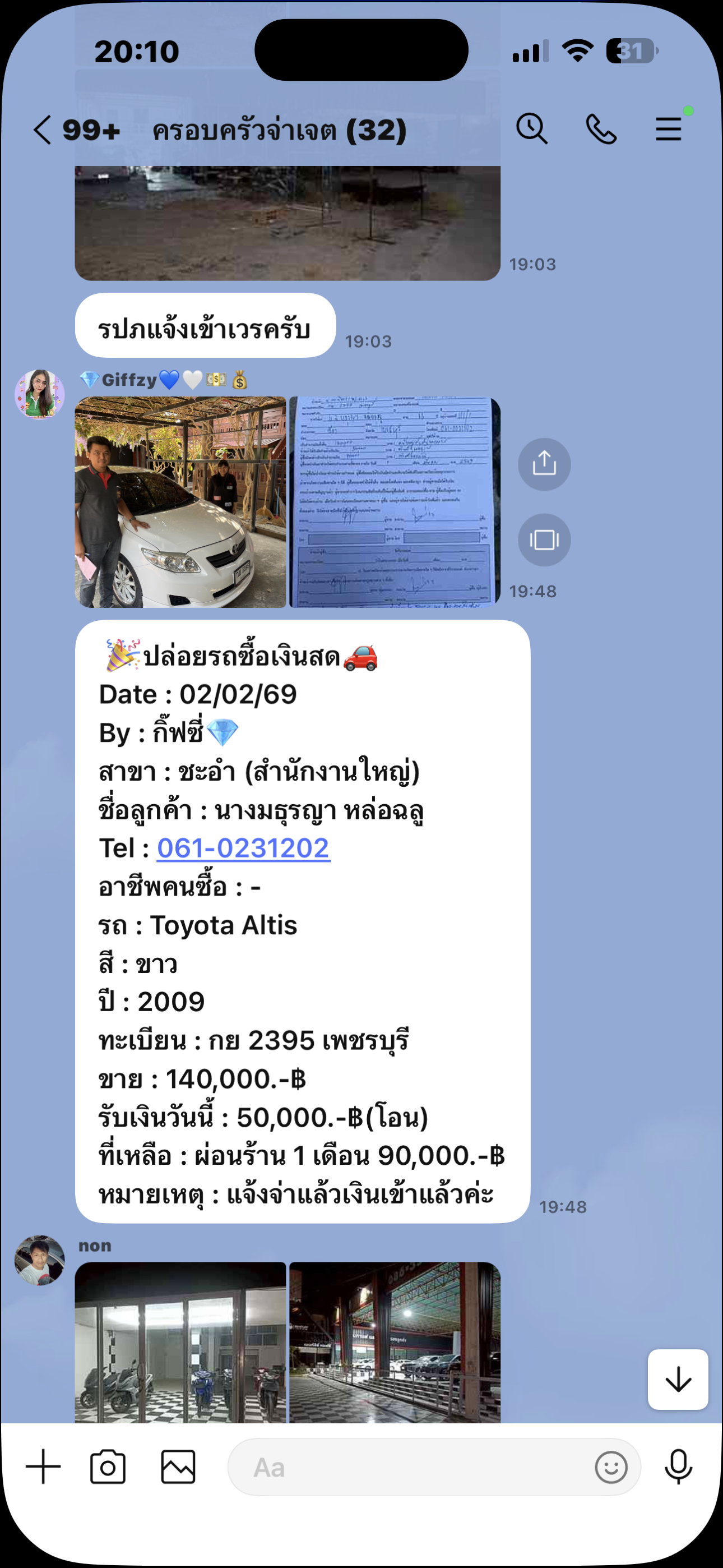Open the plus attachment menu

43,1467
